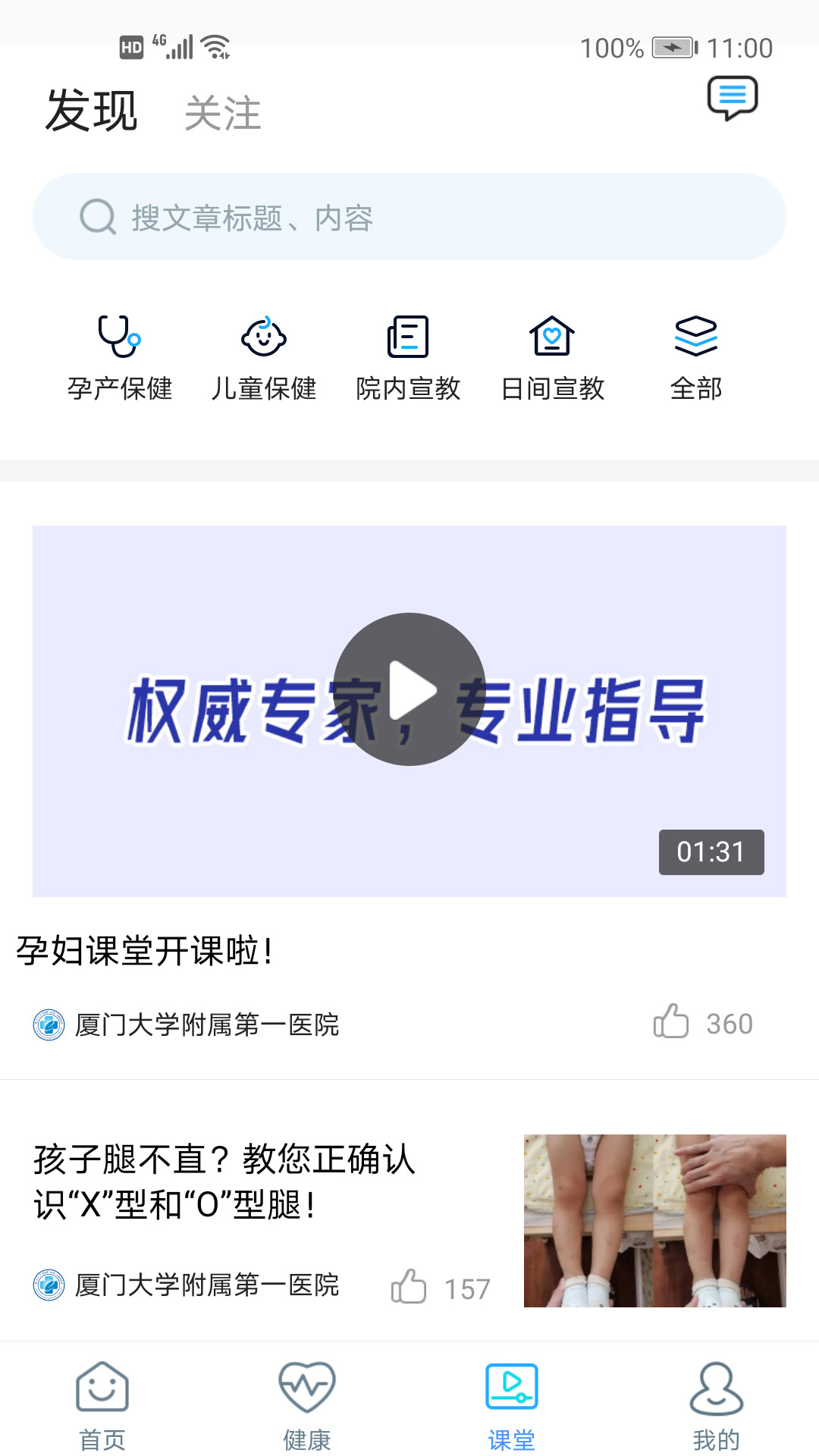Viewport: 819px width, 1456px height.
Task: Select the 发现 tab
Action: [x=92, y=111]
